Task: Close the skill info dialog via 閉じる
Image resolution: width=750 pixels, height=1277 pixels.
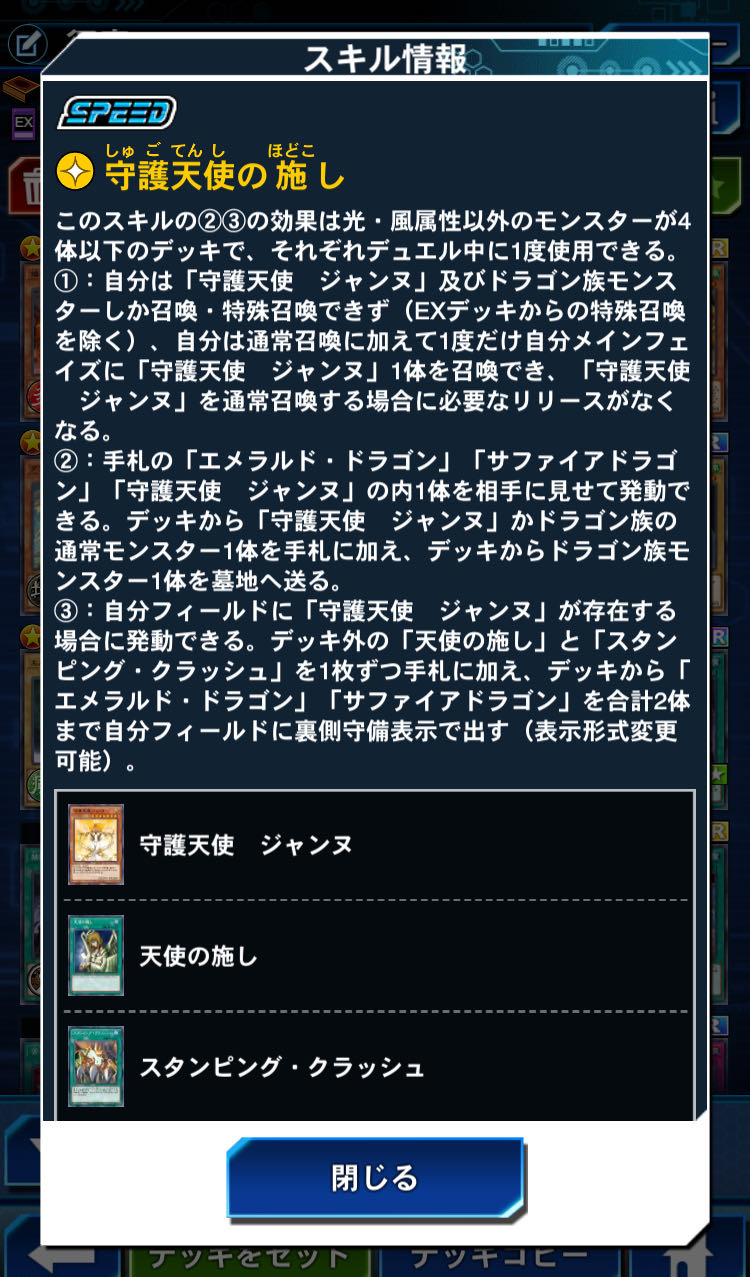Action: (375, 1177)
